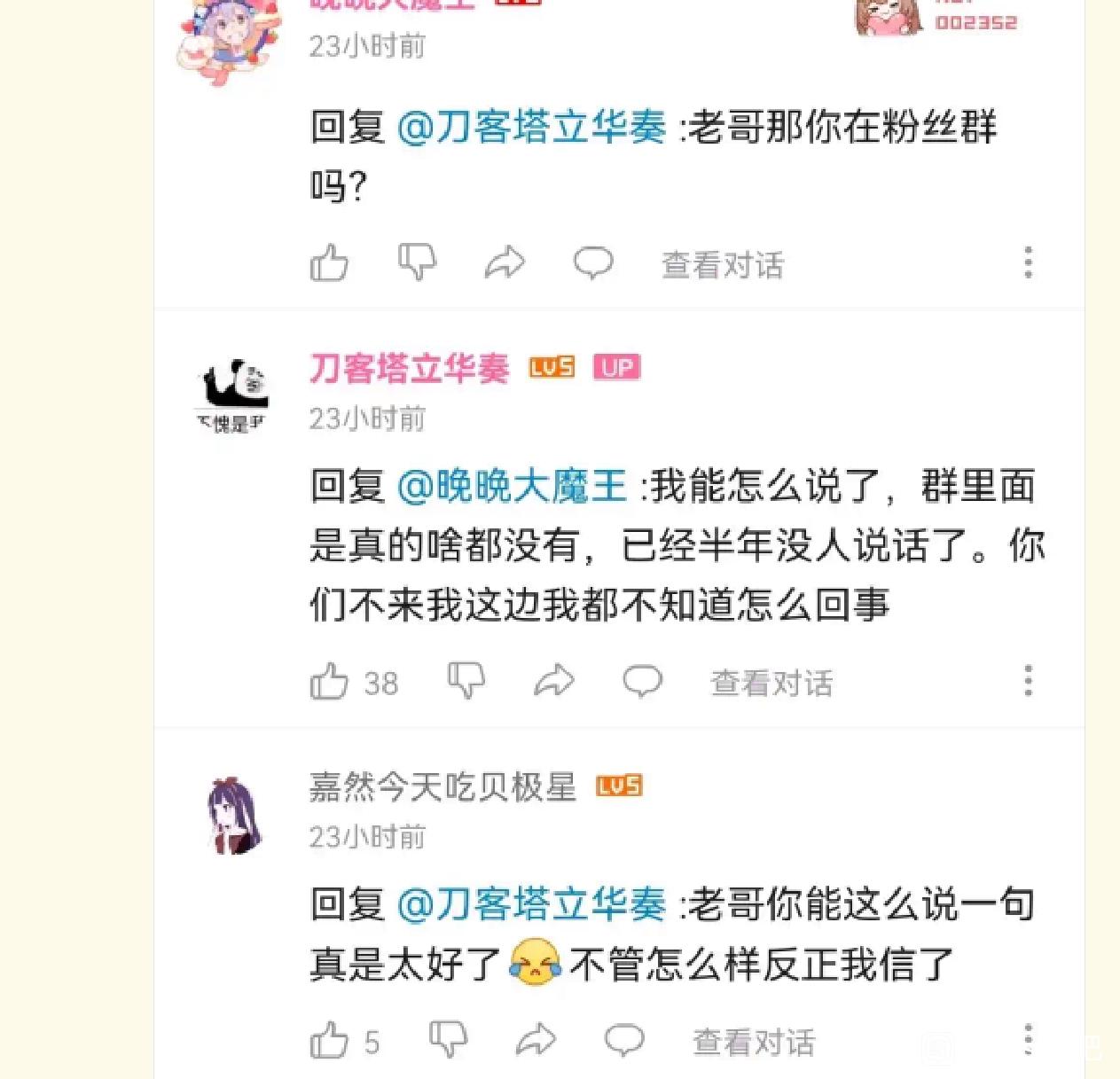Like 刀客塔立华奏's comment with 38 likes
The width and height of the screenshot is (1120, 1079).
(330, 682)
